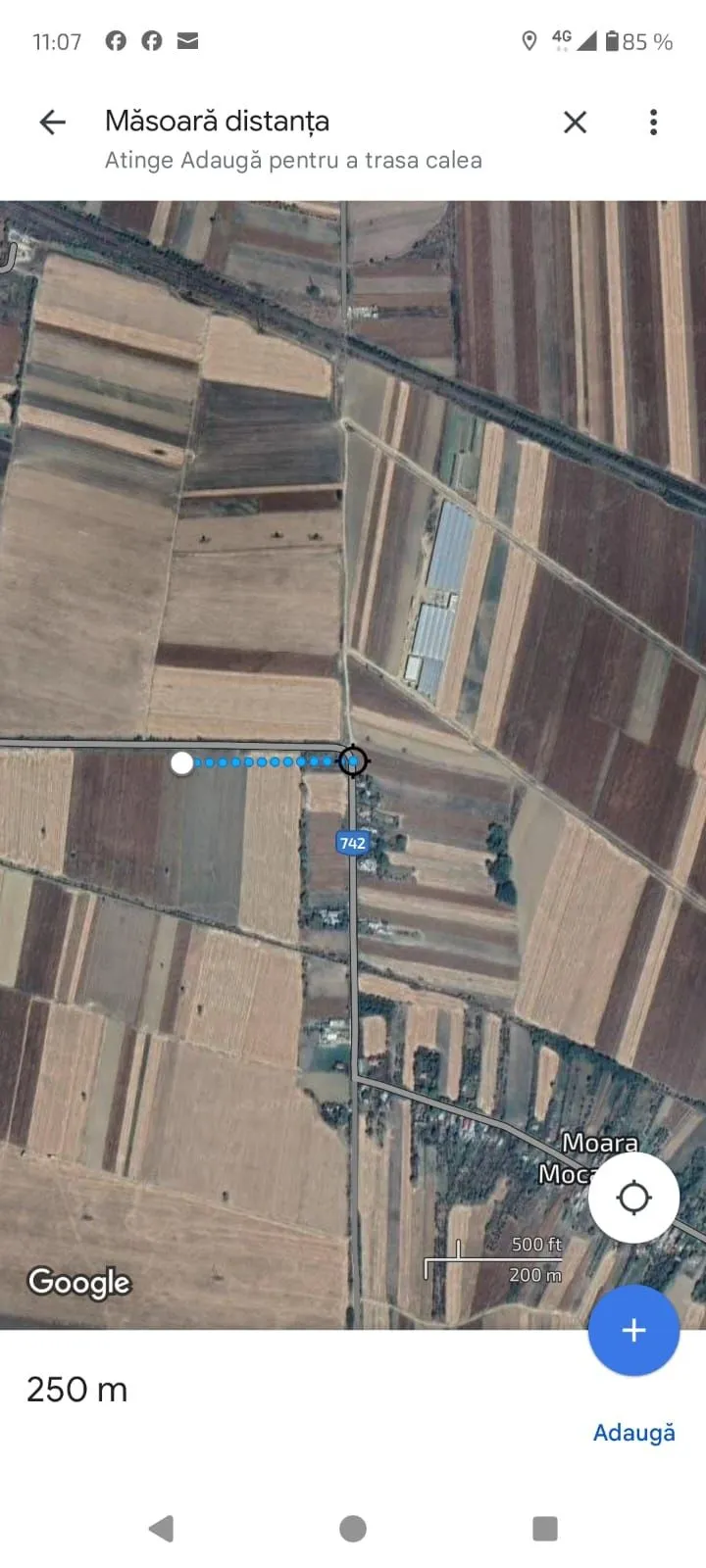Close the distance measurement tool
The width and height of the screenshot is (706, 1568).
(575, 122)
